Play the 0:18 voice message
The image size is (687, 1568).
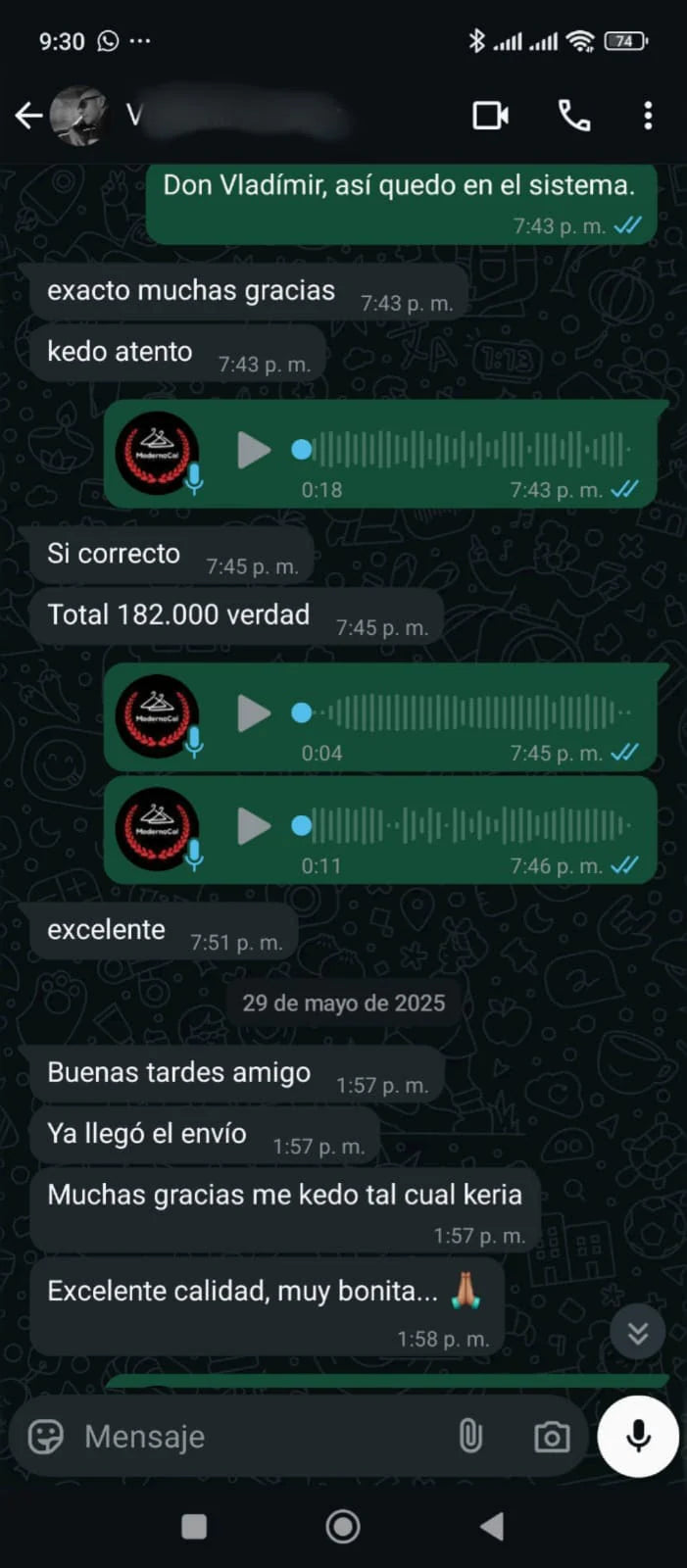click(x=254, y=450)
